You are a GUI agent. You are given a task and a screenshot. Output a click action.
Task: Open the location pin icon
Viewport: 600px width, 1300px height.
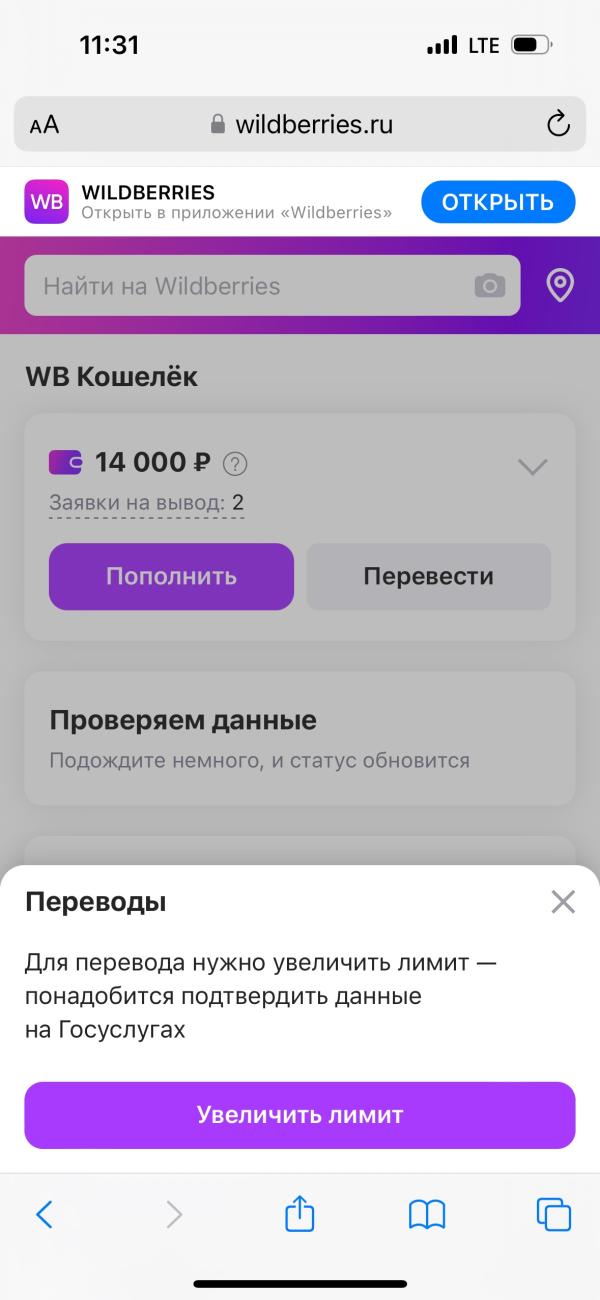[x=560, y=286]
